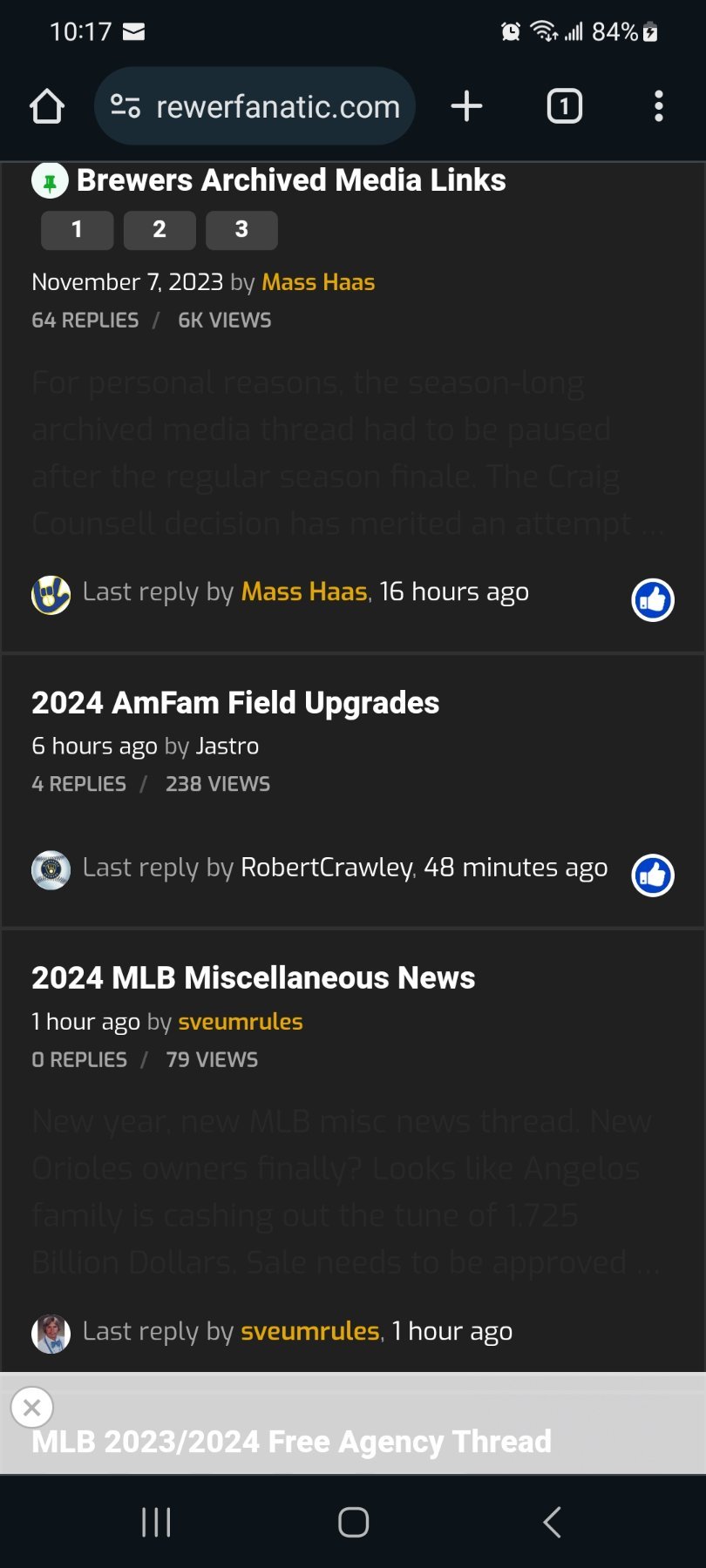The width and height of the screenshot is (706, 1568).
Task: Dismiss the bottom banner with the X
Action: point(32,1407)
